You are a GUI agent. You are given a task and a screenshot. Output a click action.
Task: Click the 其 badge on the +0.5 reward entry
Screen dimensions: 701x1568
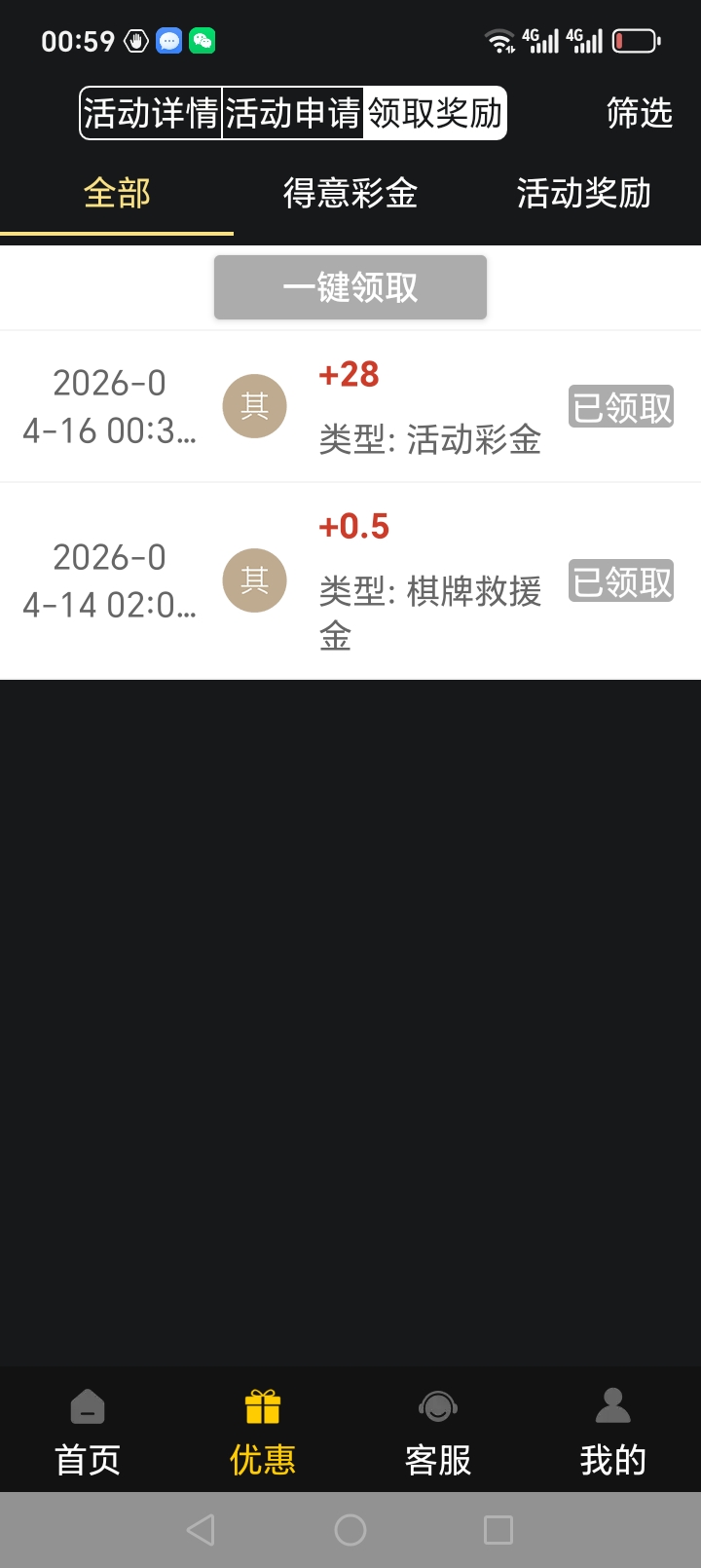point(254,580)
